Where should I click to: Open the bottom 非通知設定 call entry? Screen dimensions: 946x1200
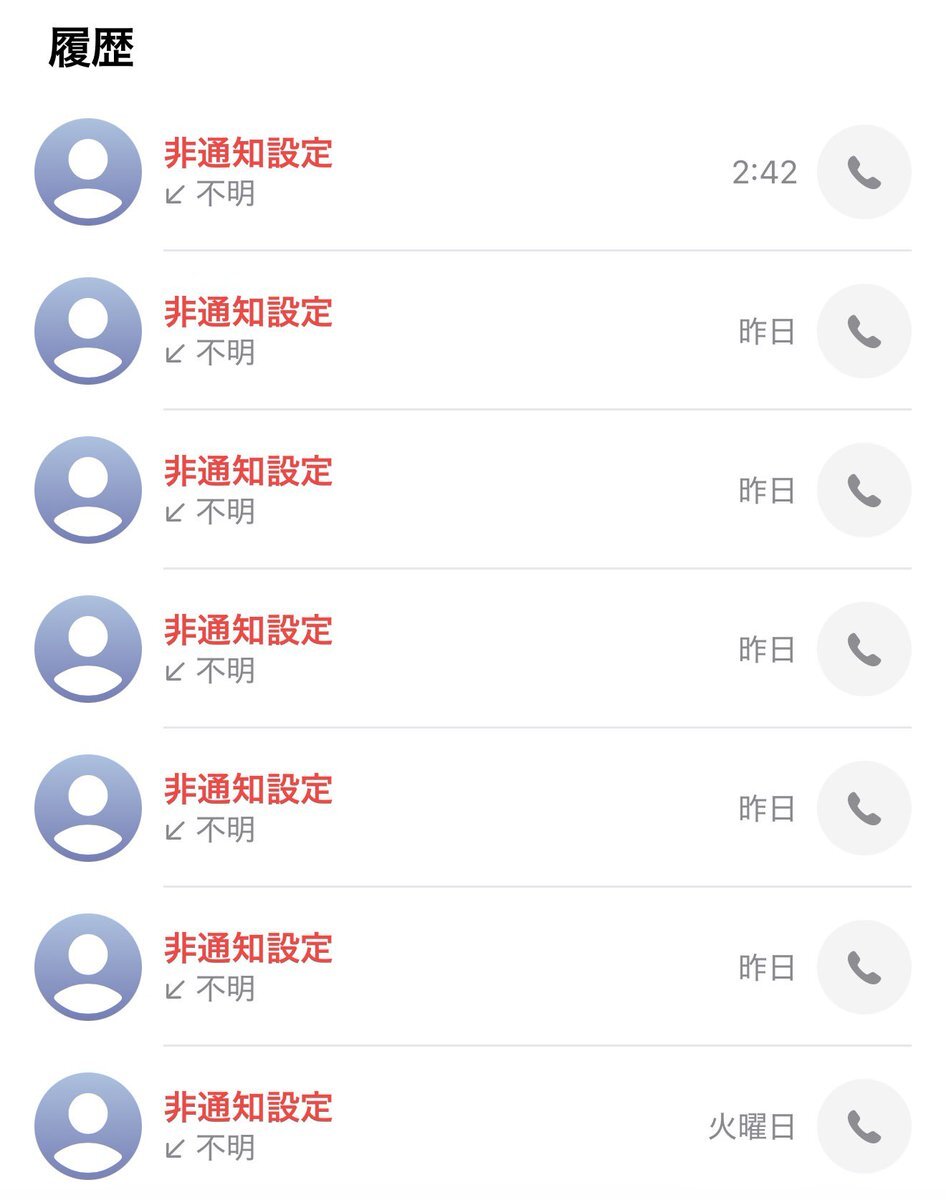(400, 1126)
